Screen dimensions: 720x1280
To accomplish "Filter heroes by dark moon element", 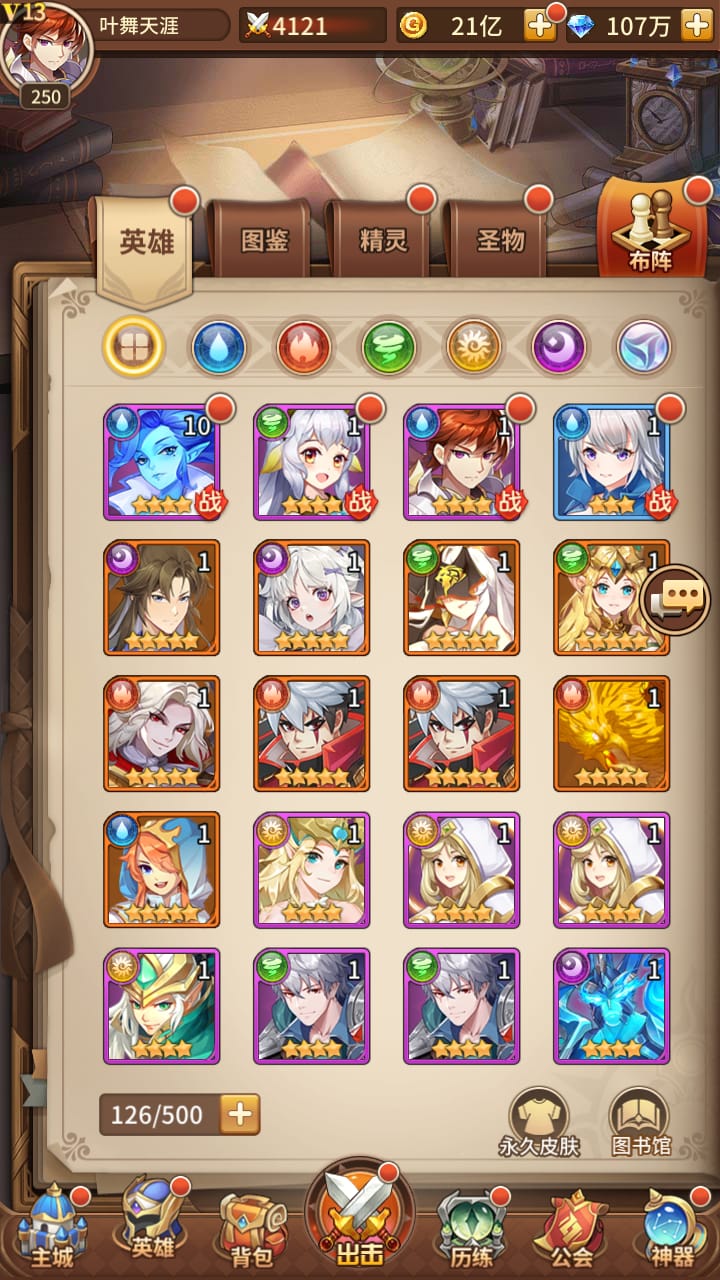I will click(x=559, y=347).
